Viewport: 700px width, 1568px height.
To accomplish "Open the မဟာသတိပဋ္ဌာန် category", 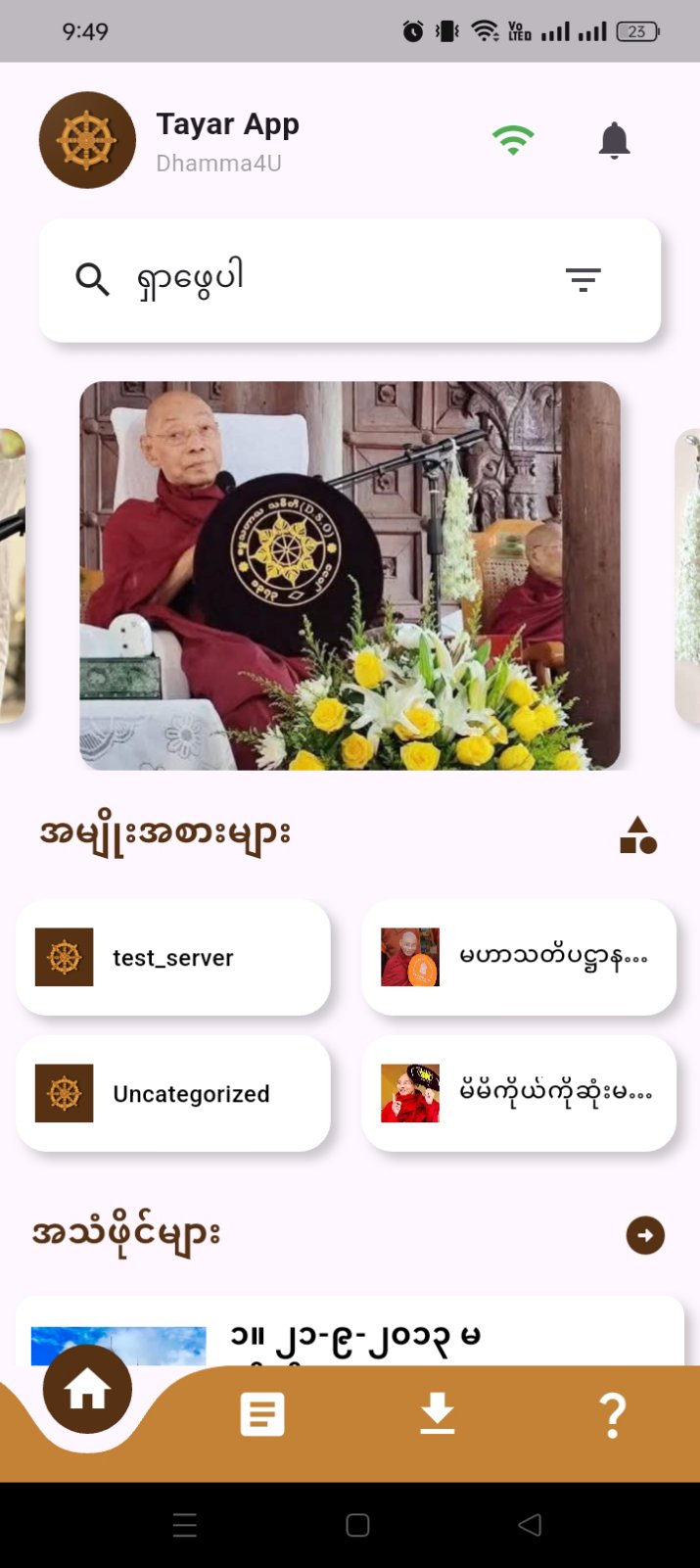I will pos(519,957).
